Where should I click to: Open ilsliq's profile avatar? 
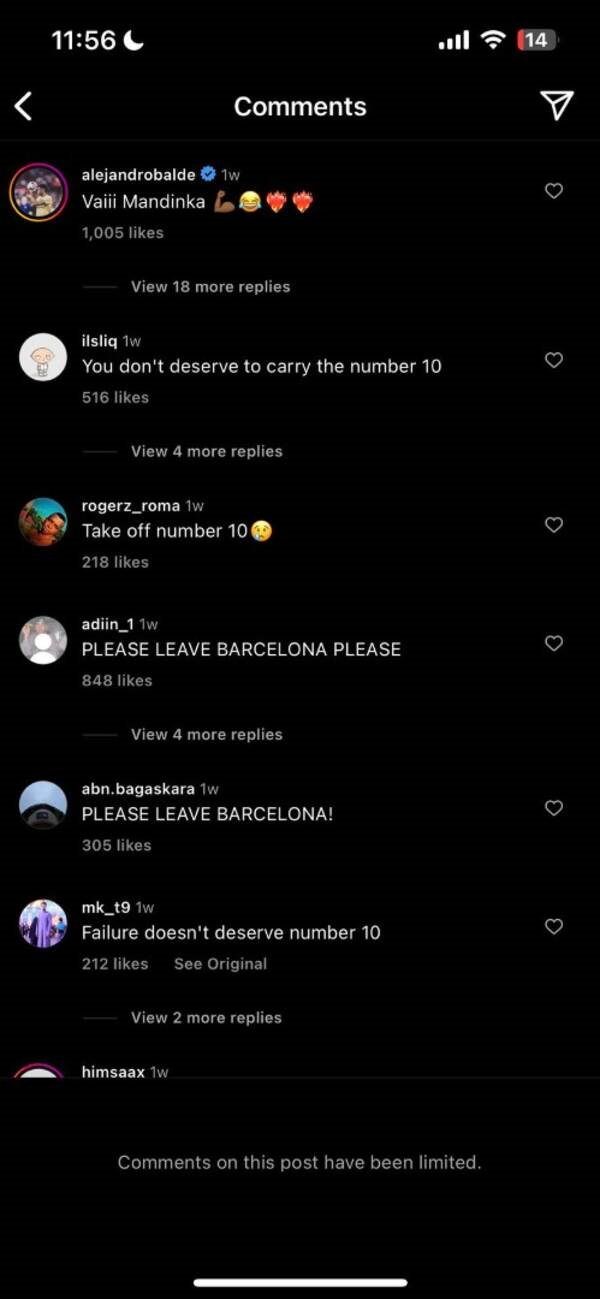(43, 356)
